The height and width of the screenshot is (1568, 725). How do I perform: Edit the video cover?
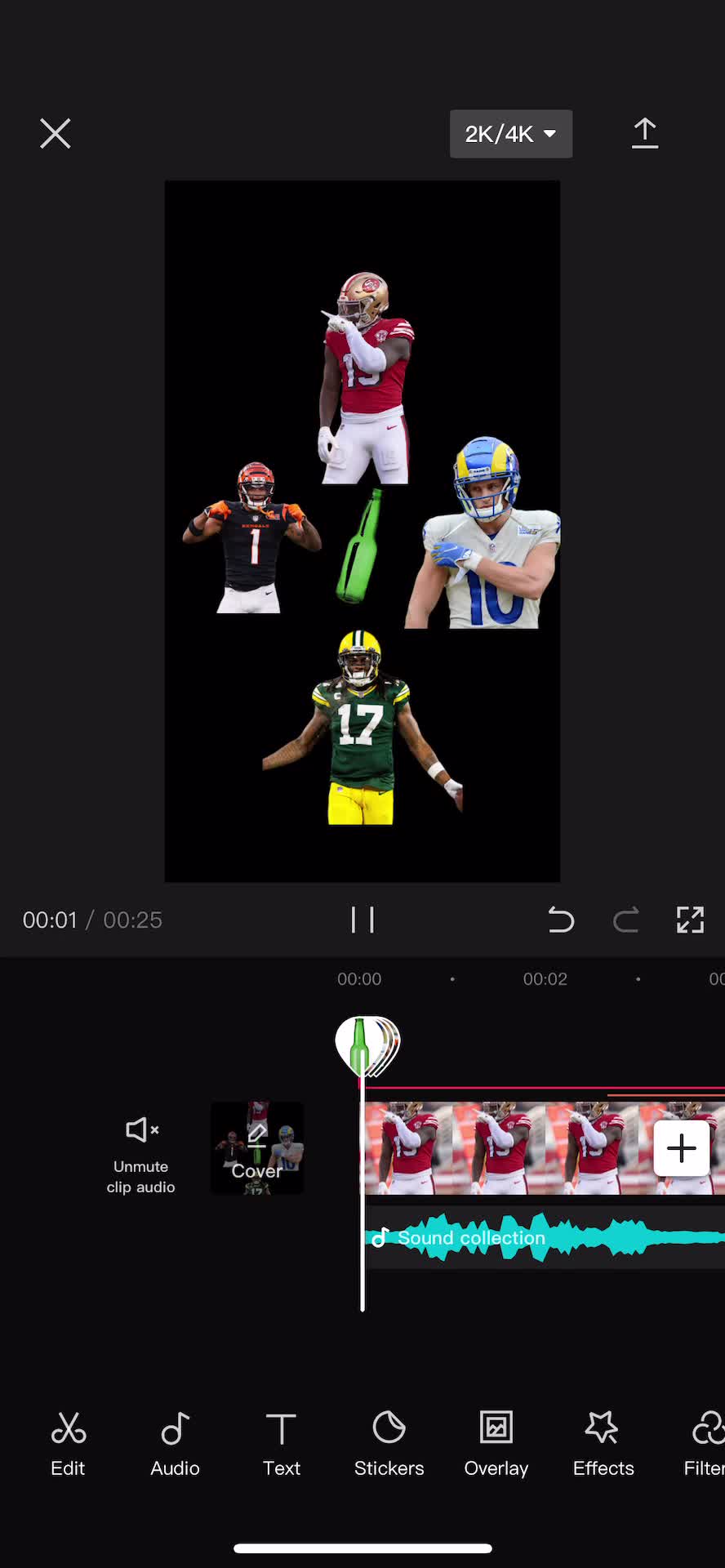coord(257,1147)
